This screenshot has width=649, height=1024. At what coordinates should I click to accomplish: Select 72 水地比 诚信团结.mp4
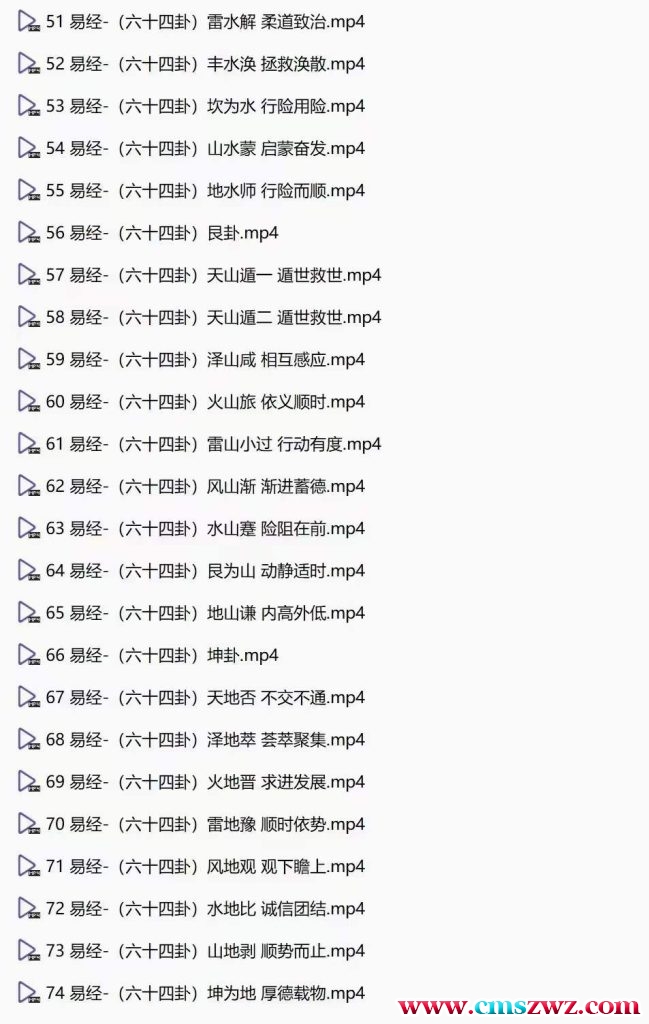205,908
